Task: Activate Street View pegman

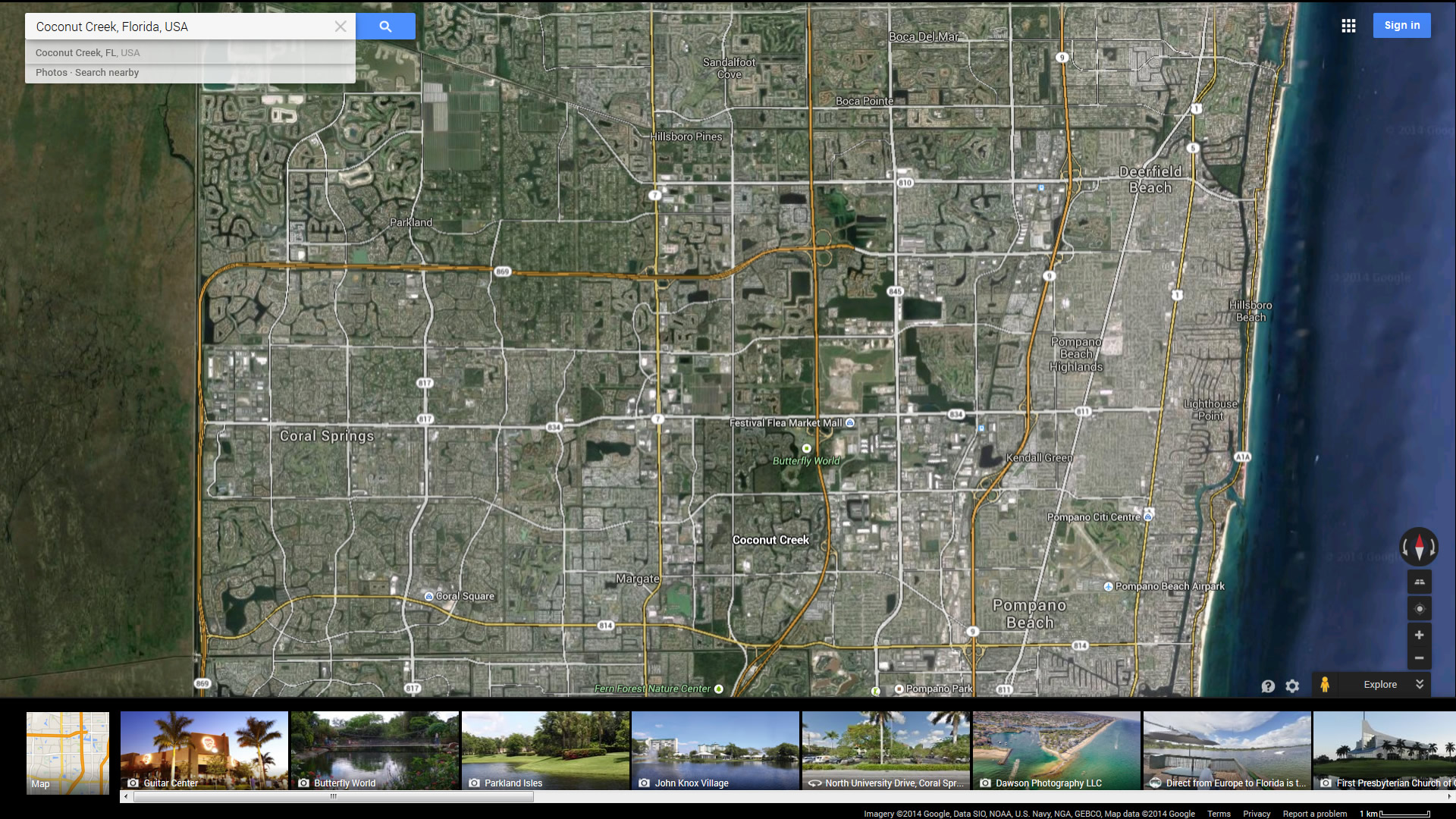Action: (1325, 685)
